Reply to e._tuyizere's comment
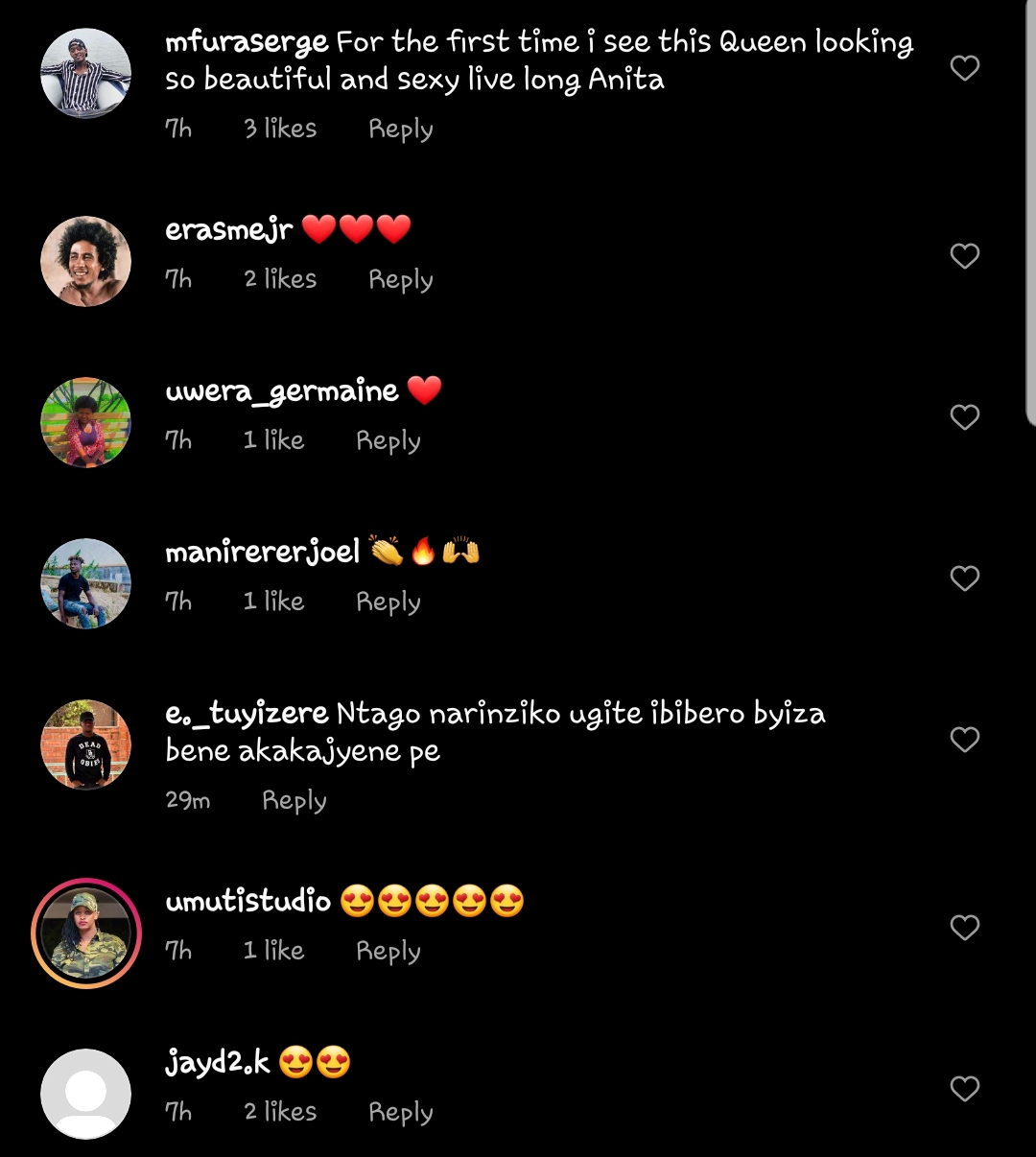1036x1157 pixels. click(x=294, y=800)
